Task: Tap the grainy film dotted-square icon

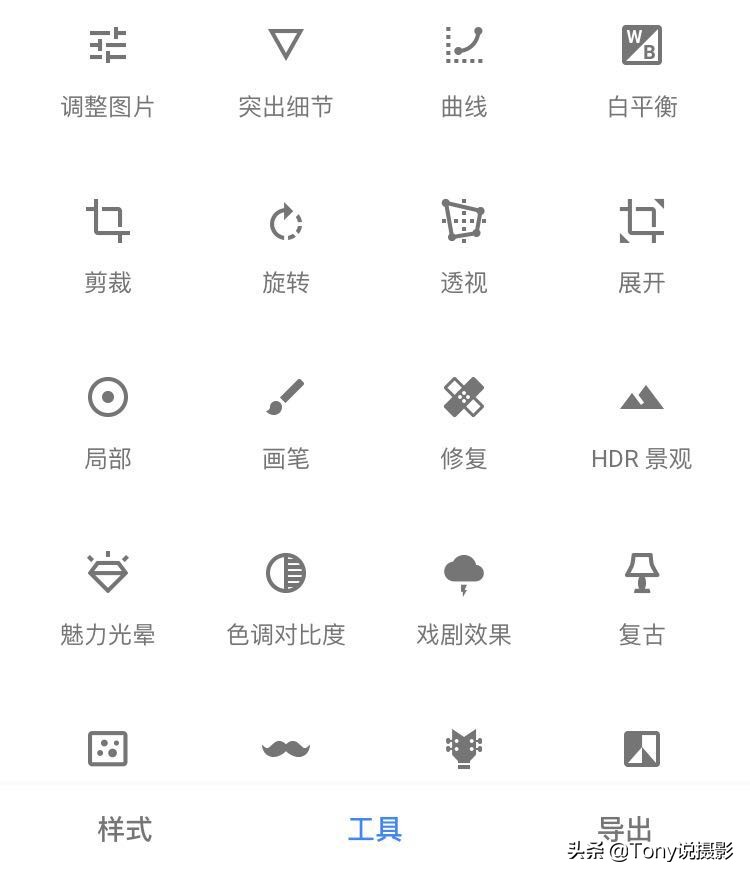Action: (108, 749)
